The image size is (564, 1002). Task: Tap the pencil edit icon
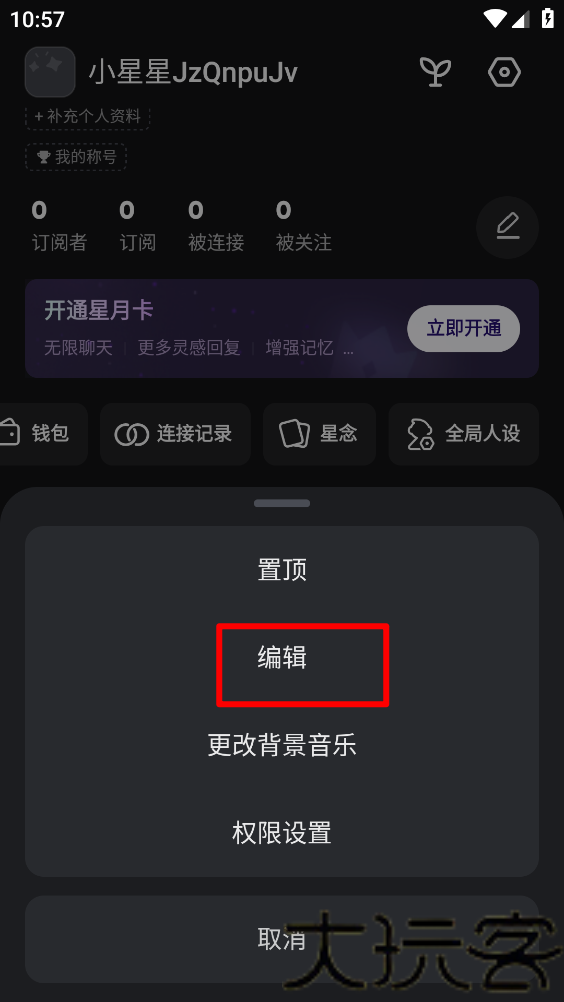pyautogui.click(x=508, y=227)
